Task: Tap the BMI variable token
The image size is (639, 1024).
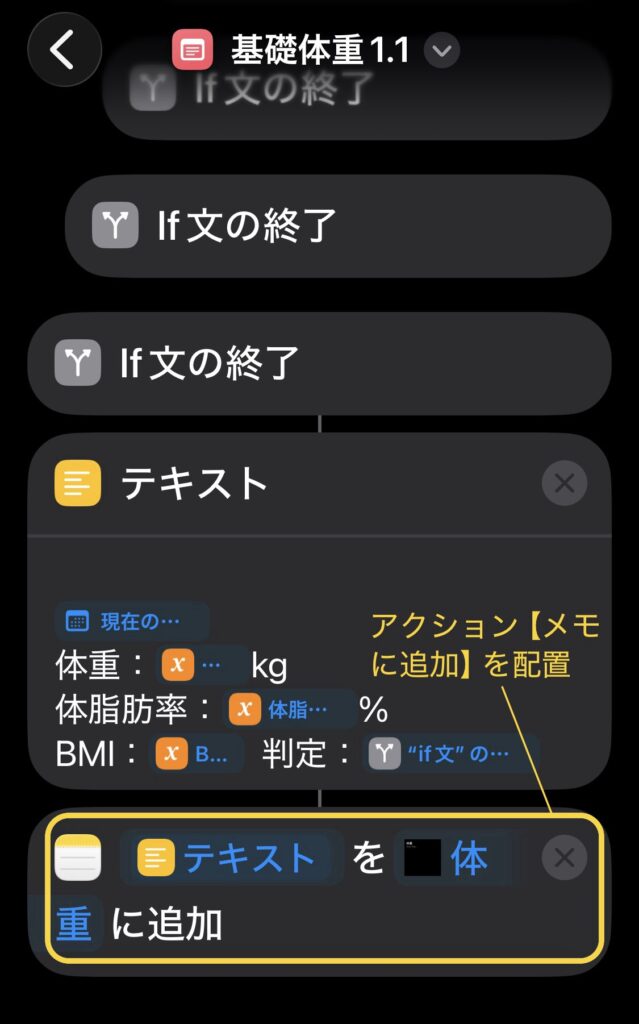Action: [x=197, y=753]
